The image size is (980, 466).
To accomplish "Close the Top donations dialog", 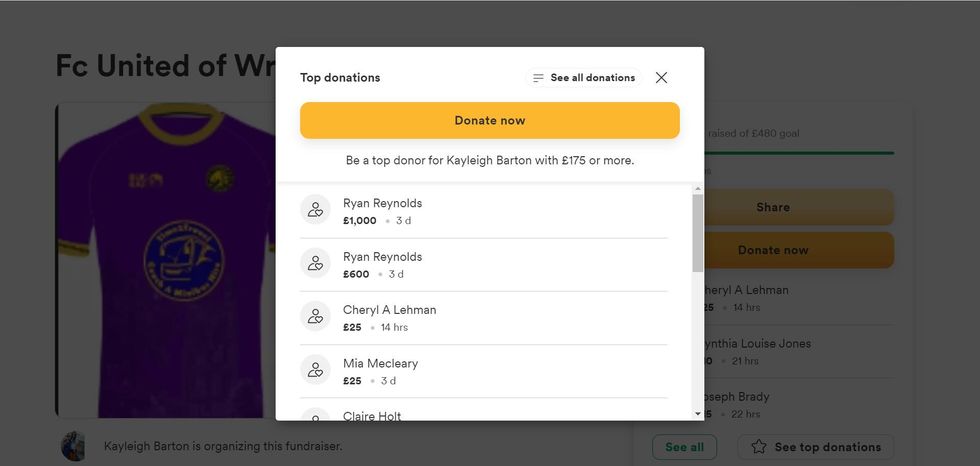I will 661,78.
